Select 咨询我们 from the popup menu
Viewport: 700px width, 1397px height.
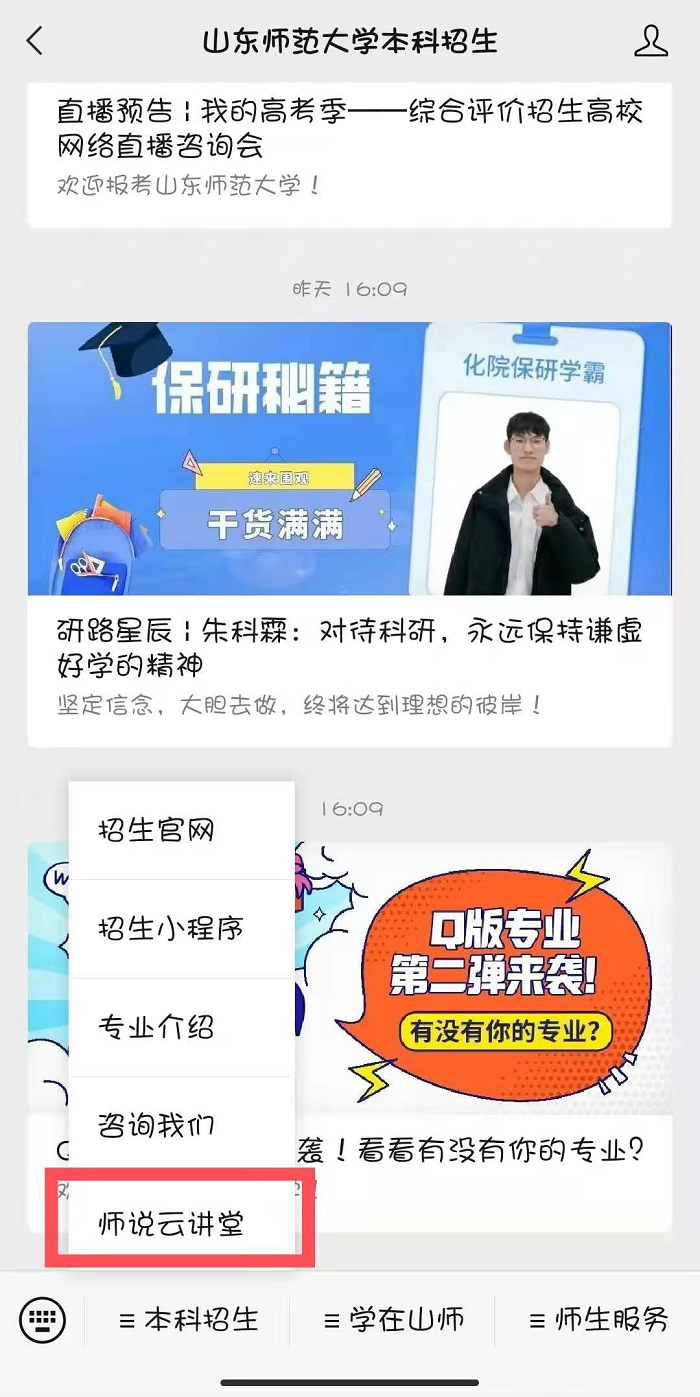[x=181, y=1125]
